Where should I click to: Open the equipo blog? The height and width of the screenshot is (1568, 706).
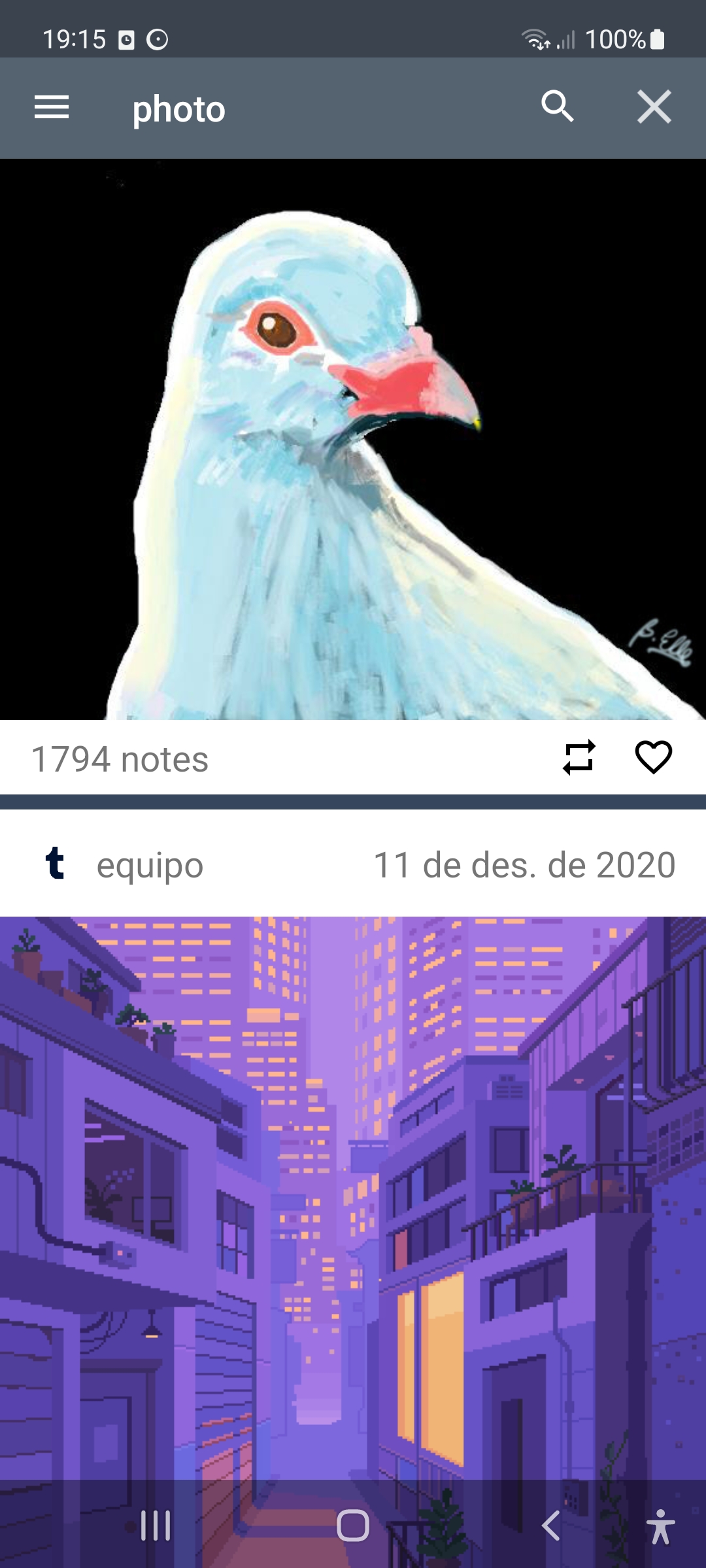[x=150, y=865]
